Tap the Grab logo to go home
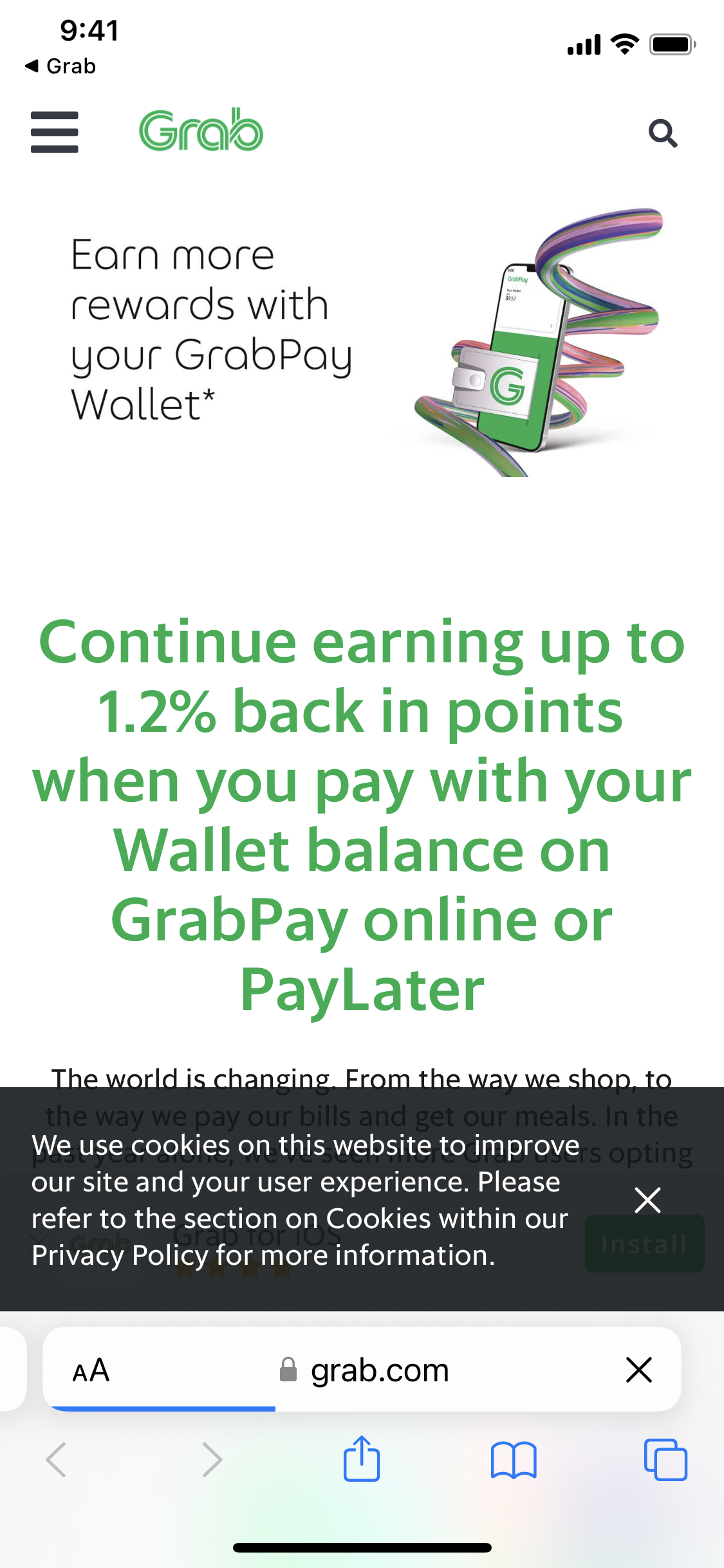Screen dimensions: 724x1568 [x=201, y=130]
